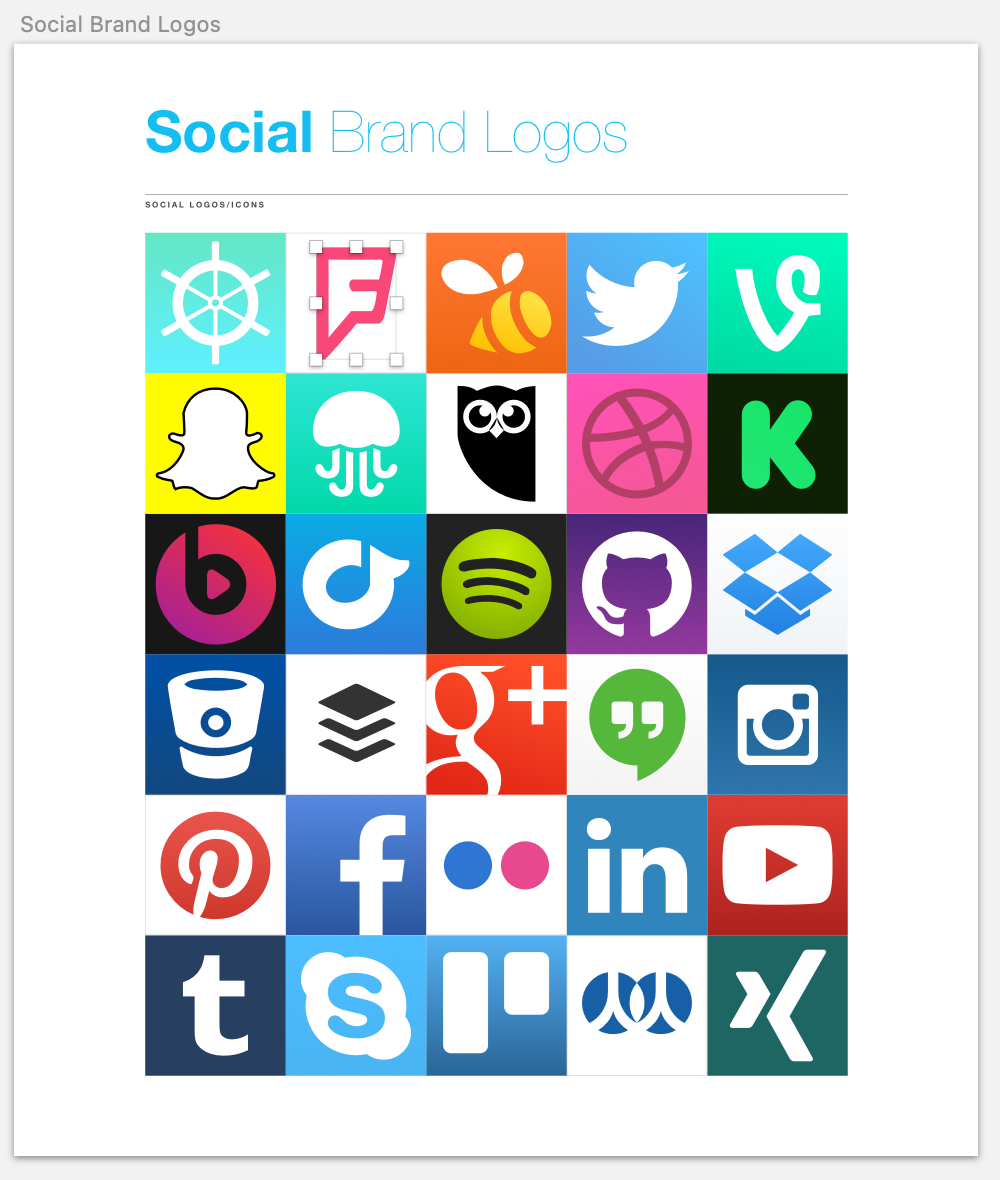Select the Facebook f tile
Screen dimensions: 1000x1180
coord(356,865)
